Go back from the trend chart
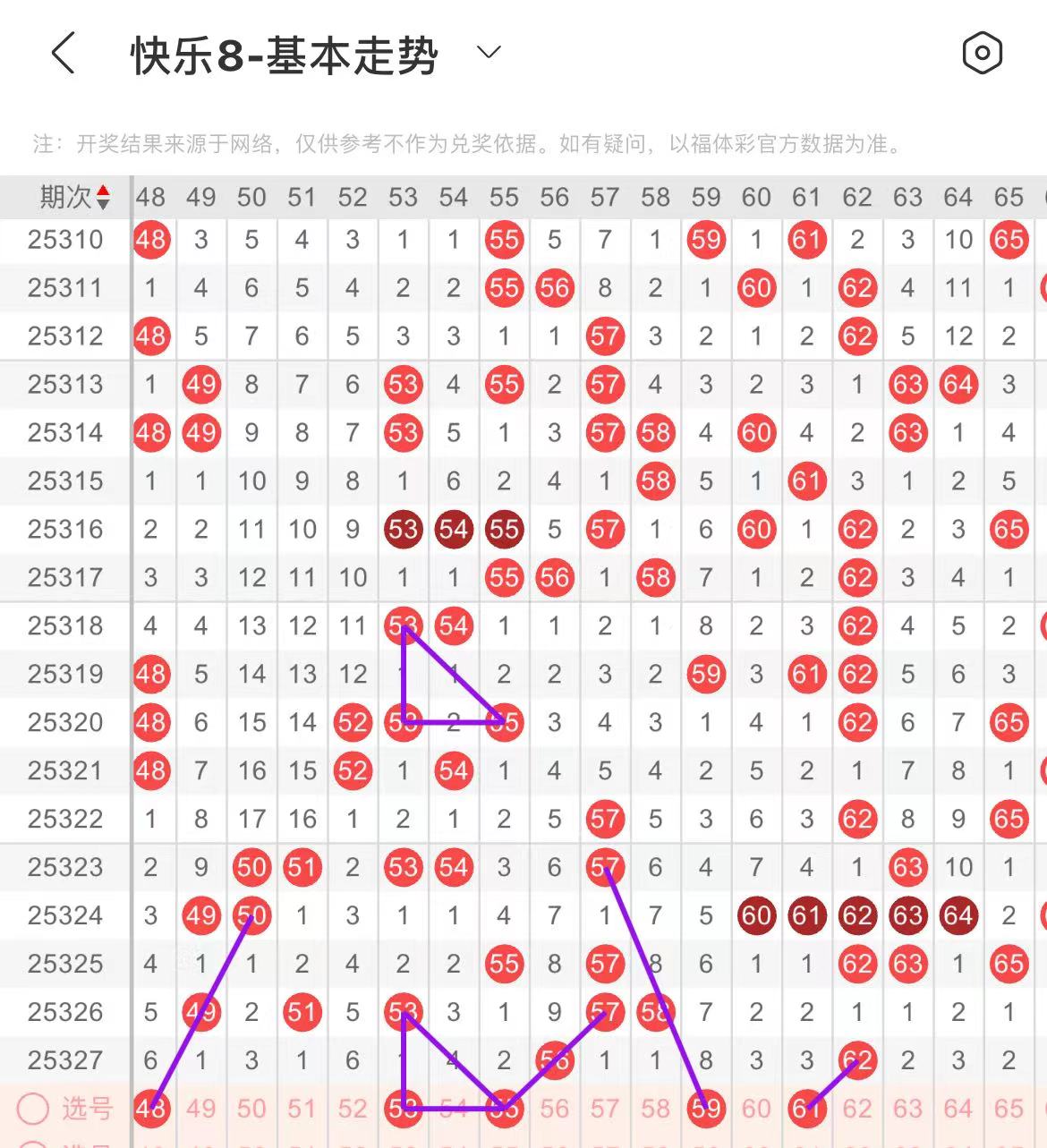 click(x=63, y=54)
